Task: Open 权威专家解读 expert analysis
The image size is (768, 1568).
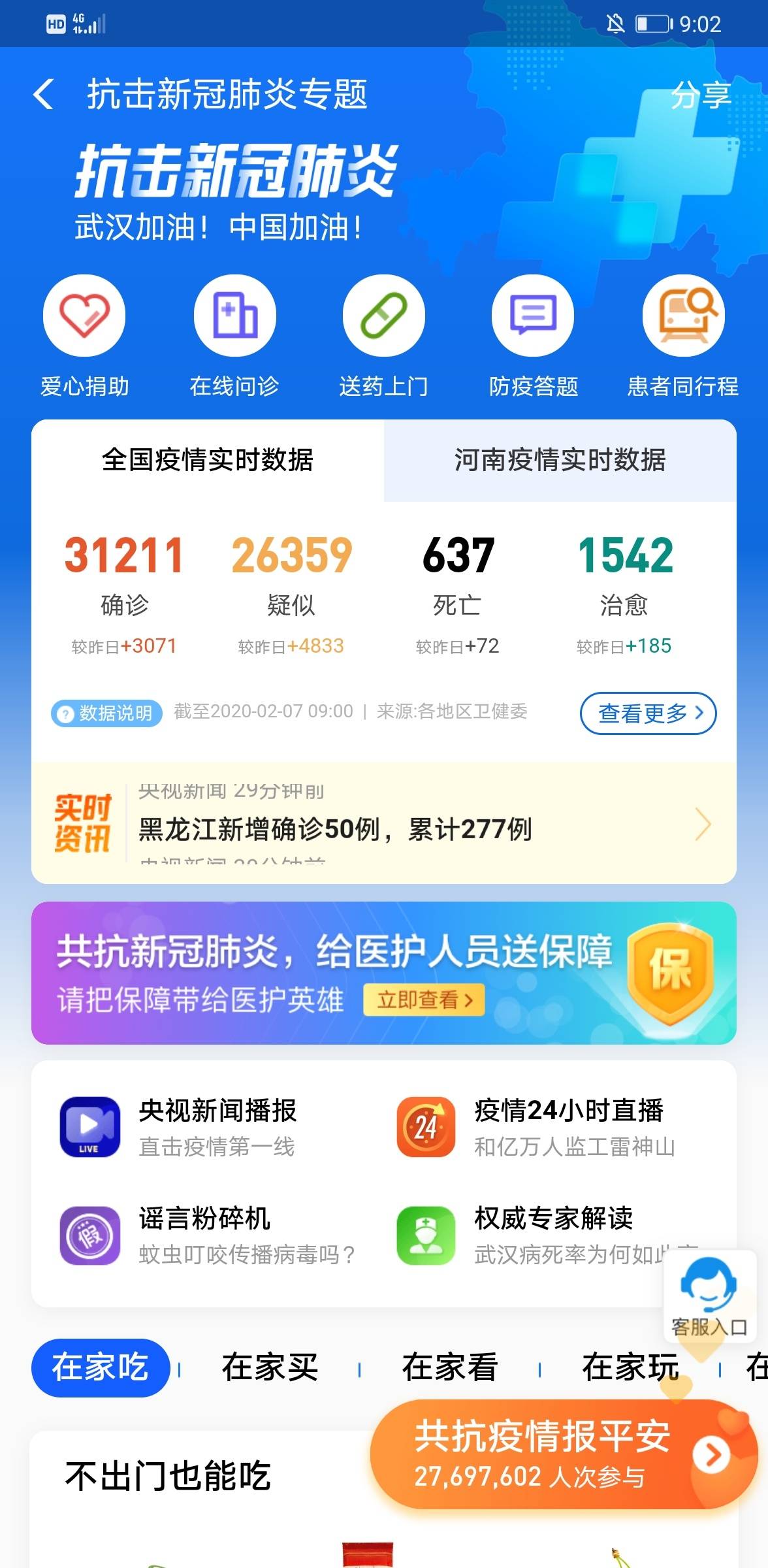Action: click(x=549, y=1235)
